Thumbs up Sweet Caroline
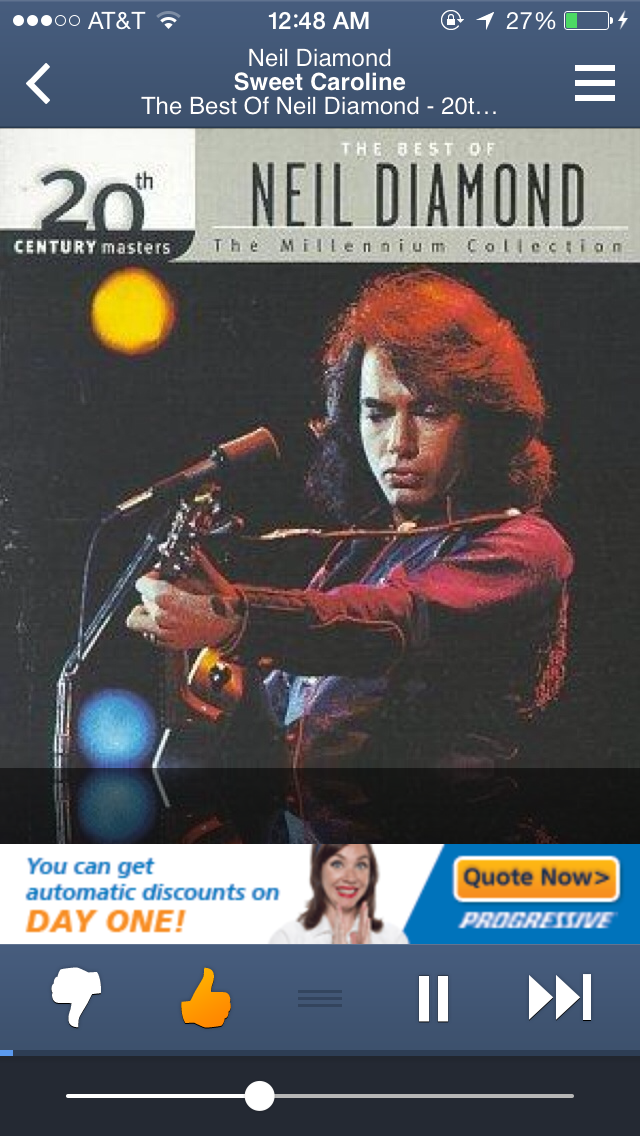 pyautogui.click(x=205, y=997)
